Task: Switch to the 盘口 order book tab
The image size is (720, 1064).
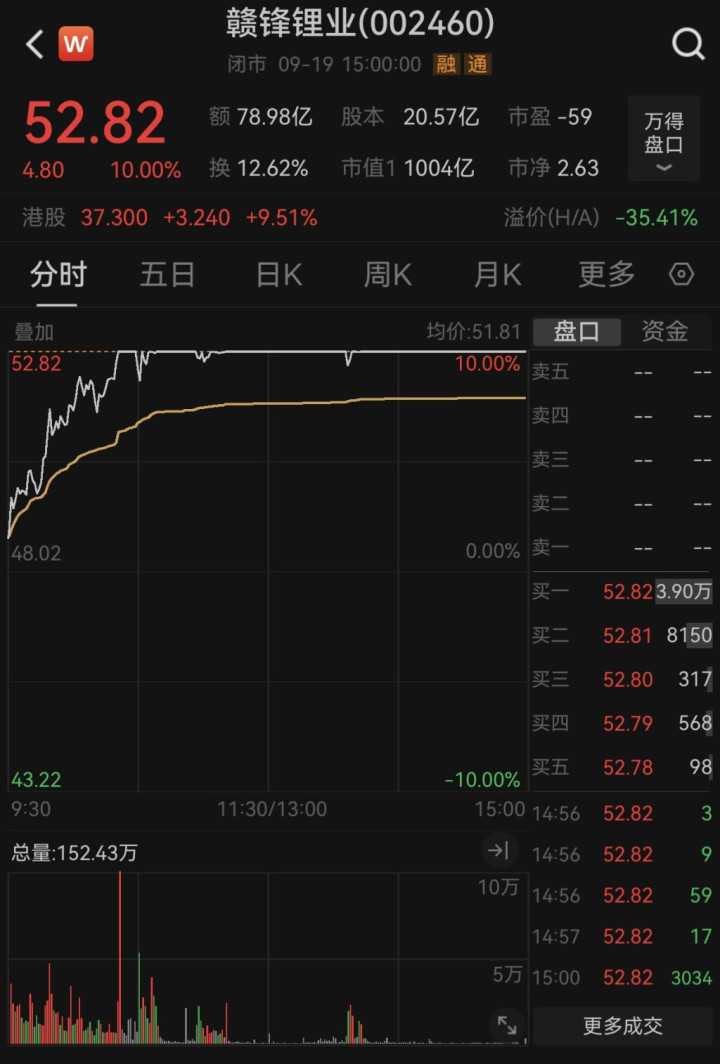Action: point(576,332)
